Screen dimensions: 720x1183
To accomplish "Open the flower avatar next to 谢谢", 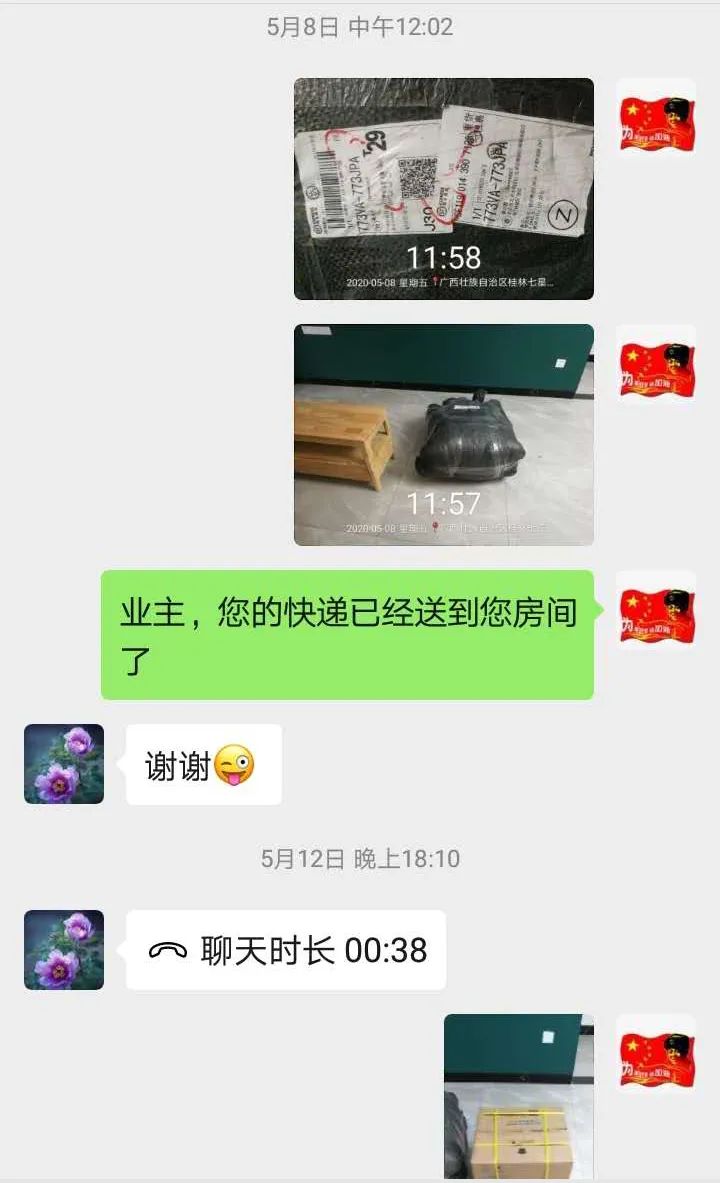I will pos(64,764).
